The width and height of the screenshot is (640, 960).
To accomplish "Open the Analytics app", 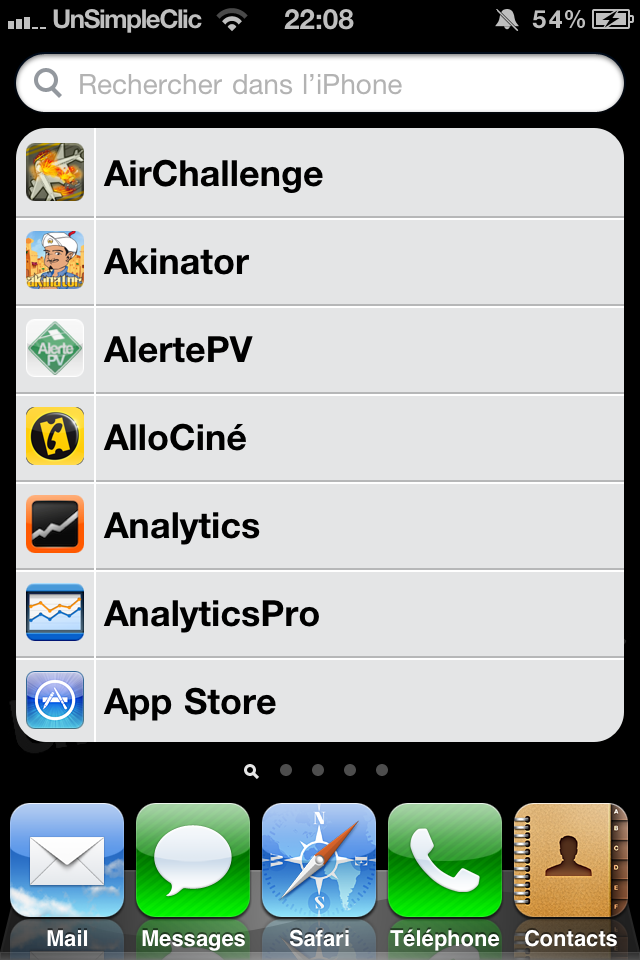I will (320, 526).
